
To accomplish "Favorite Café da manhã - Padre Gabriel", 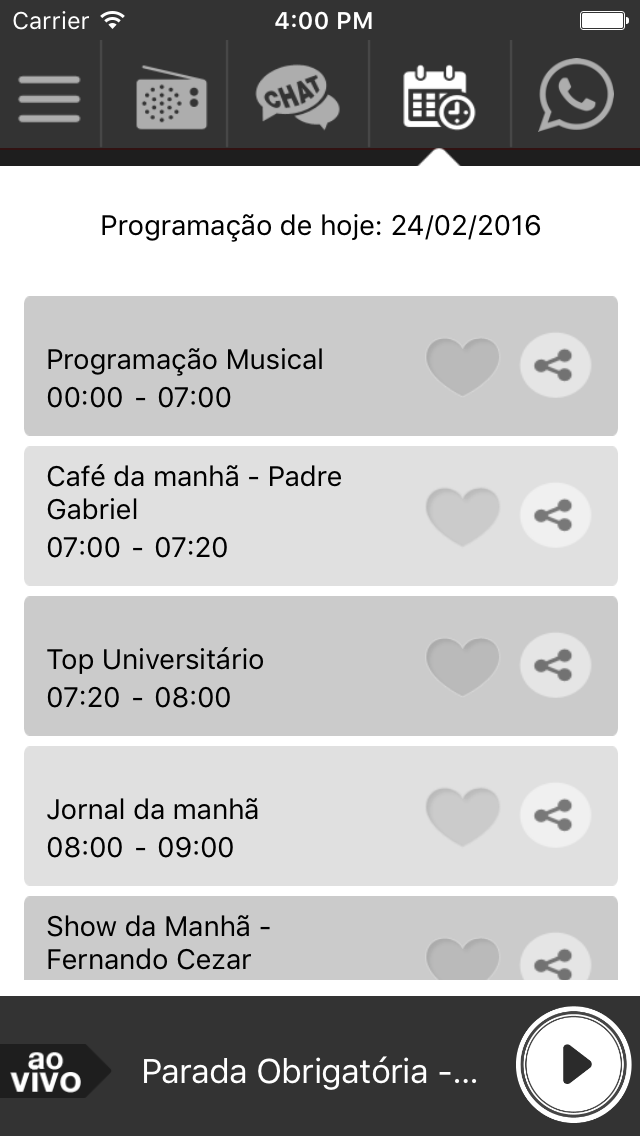I will pos(462,517).
